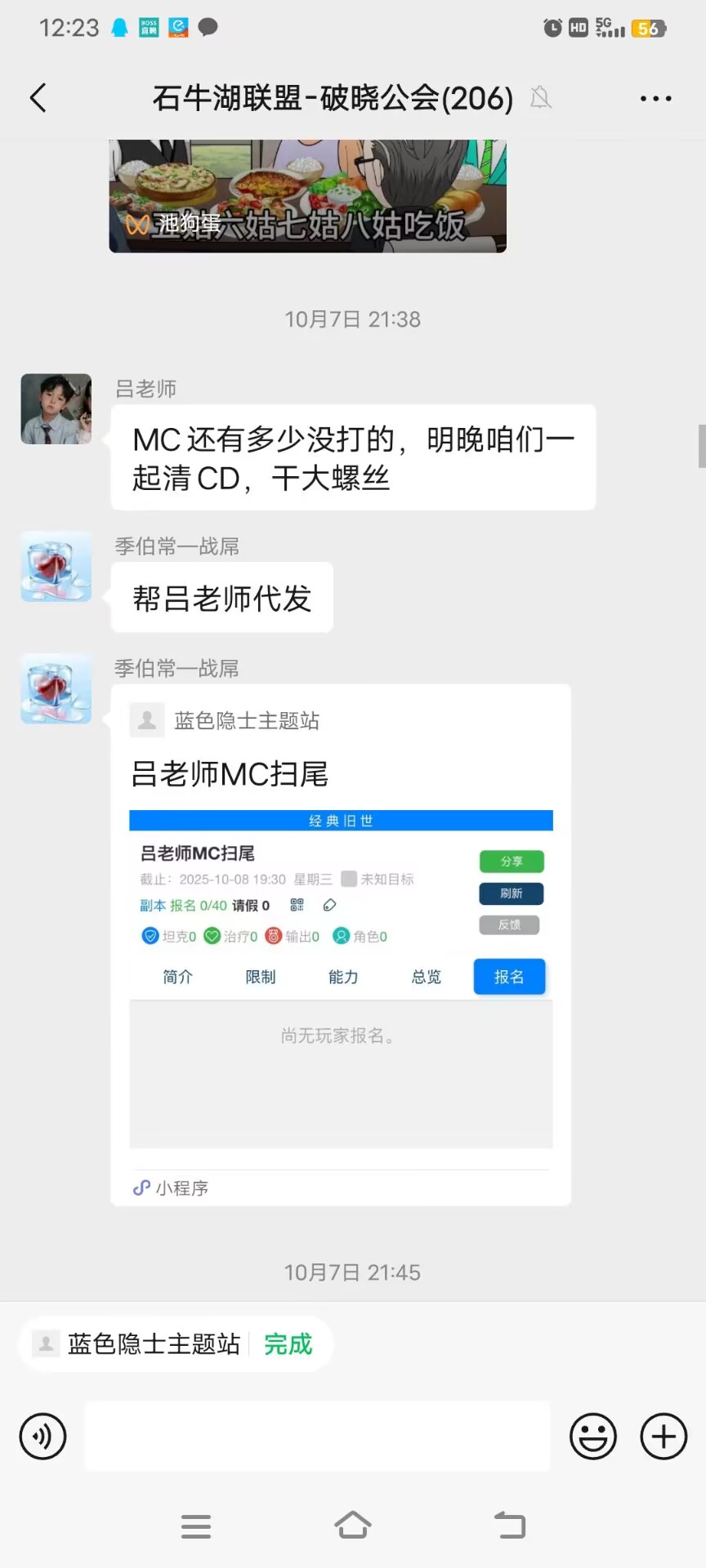
Task: Open the video thumbnail at top
Action: click(307, 196)
